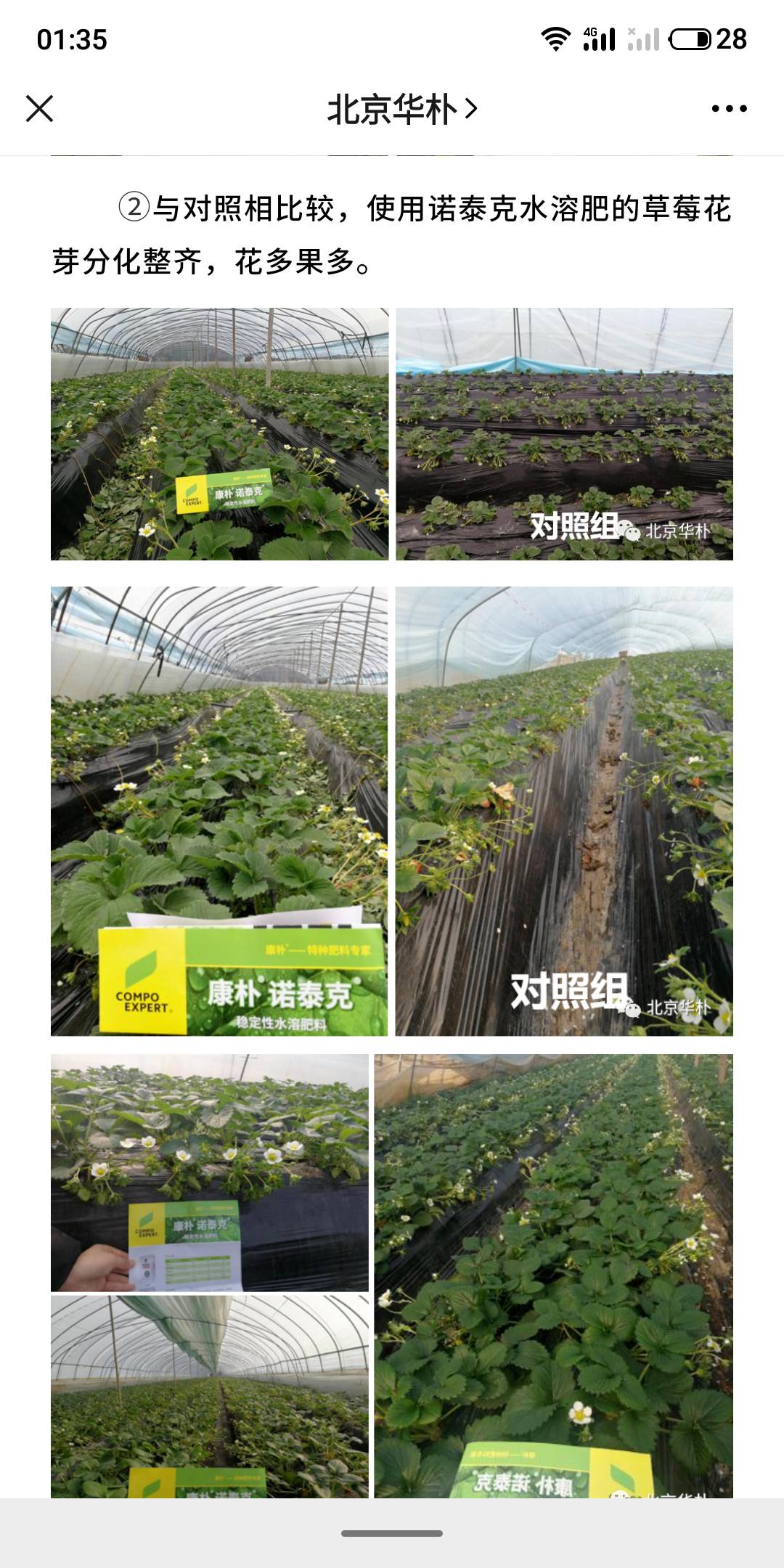Open first greenhouse photo with small Compo Expert card
Screen dimensions: 784x1568
pyautogui.click(x=219, y=434)
